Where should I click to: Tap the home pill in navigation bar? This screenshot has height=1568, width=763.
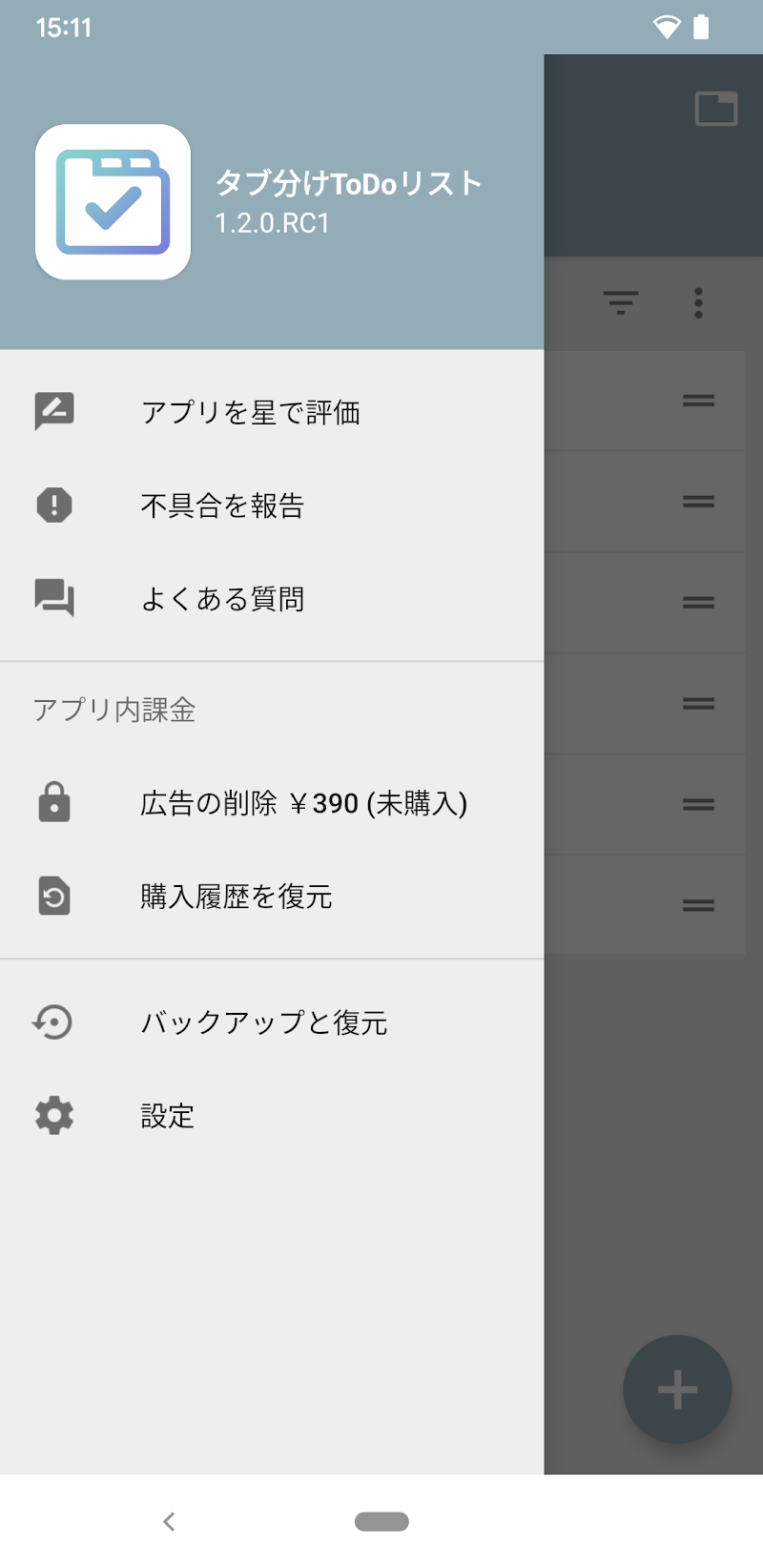click(x=381, y=1521)
